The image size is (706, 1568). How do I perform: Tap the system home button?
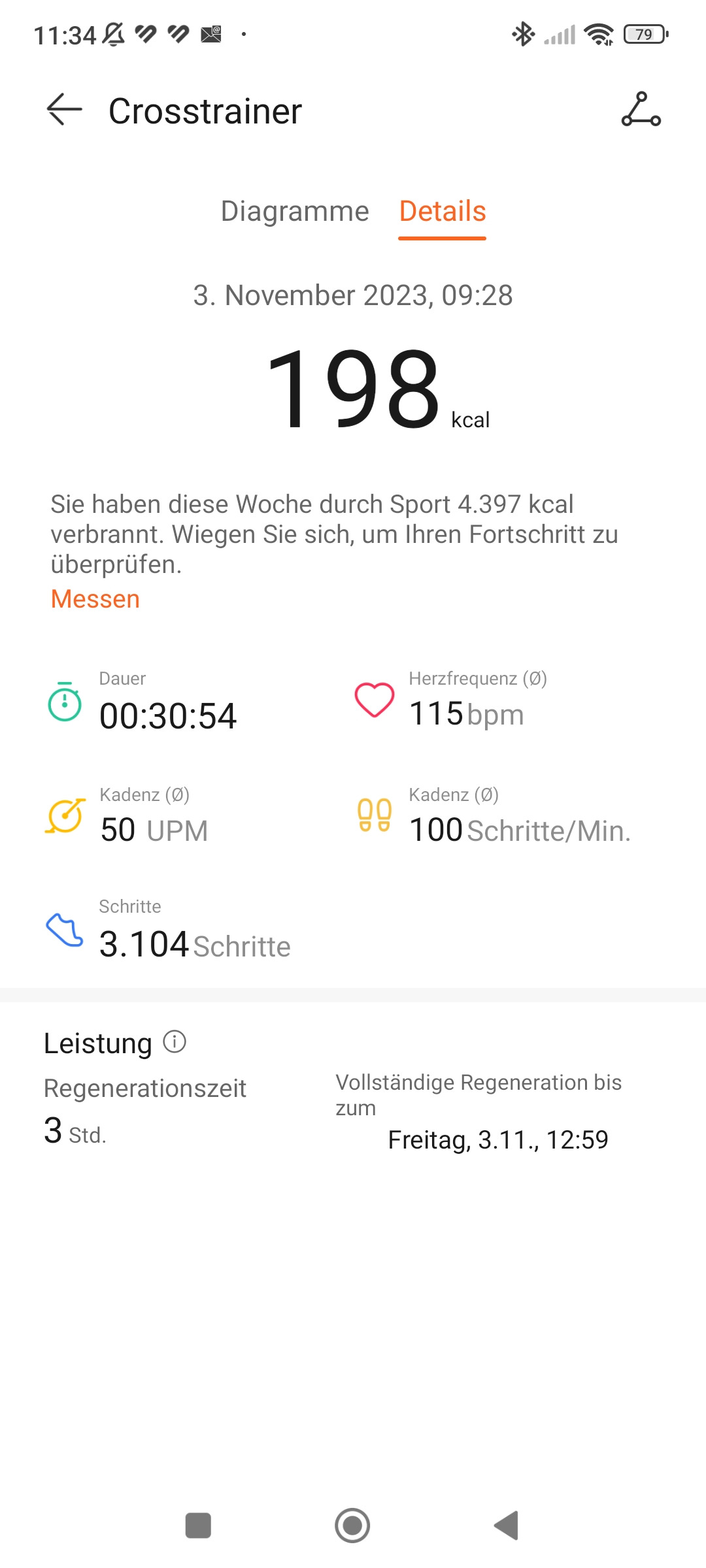pos(352,1526)
